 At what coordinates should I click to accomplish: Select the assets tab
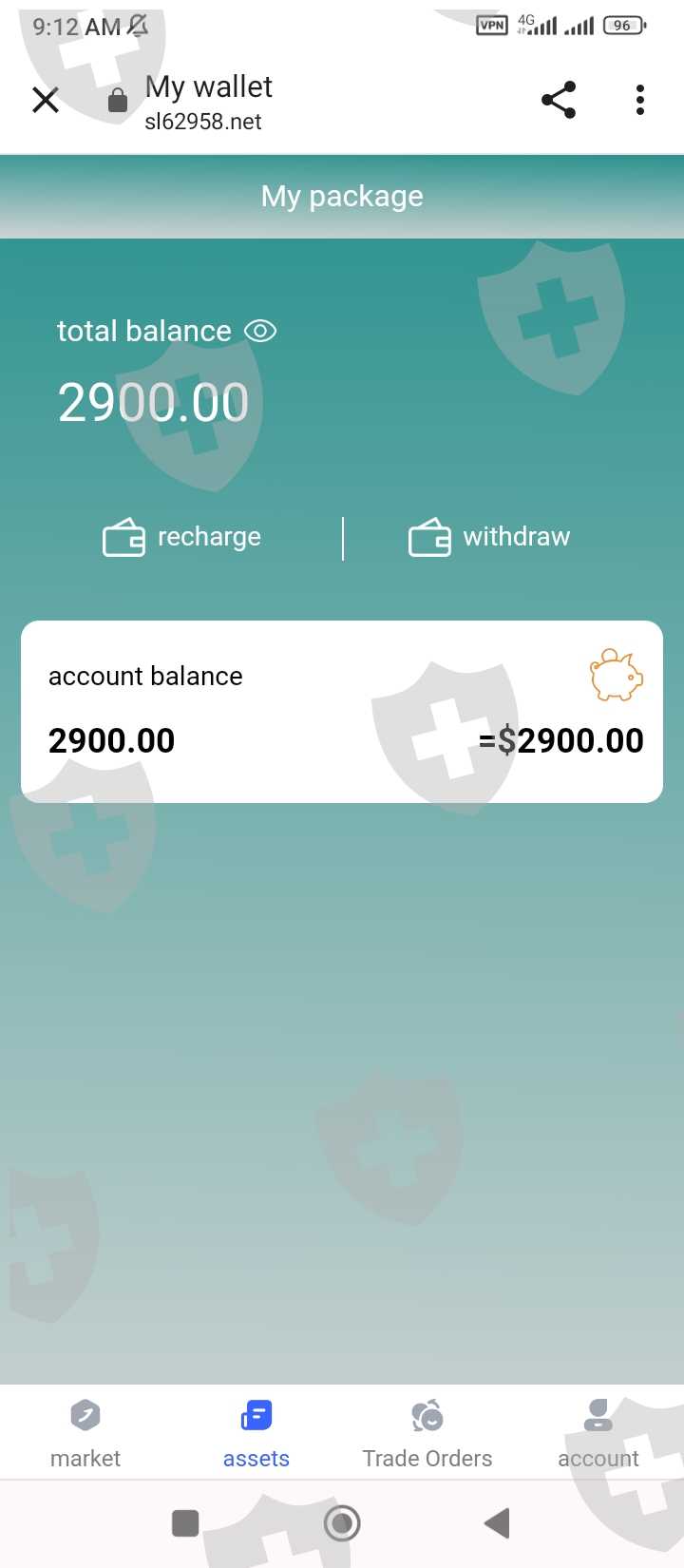pyautogui.click(x=256, y=1433)
